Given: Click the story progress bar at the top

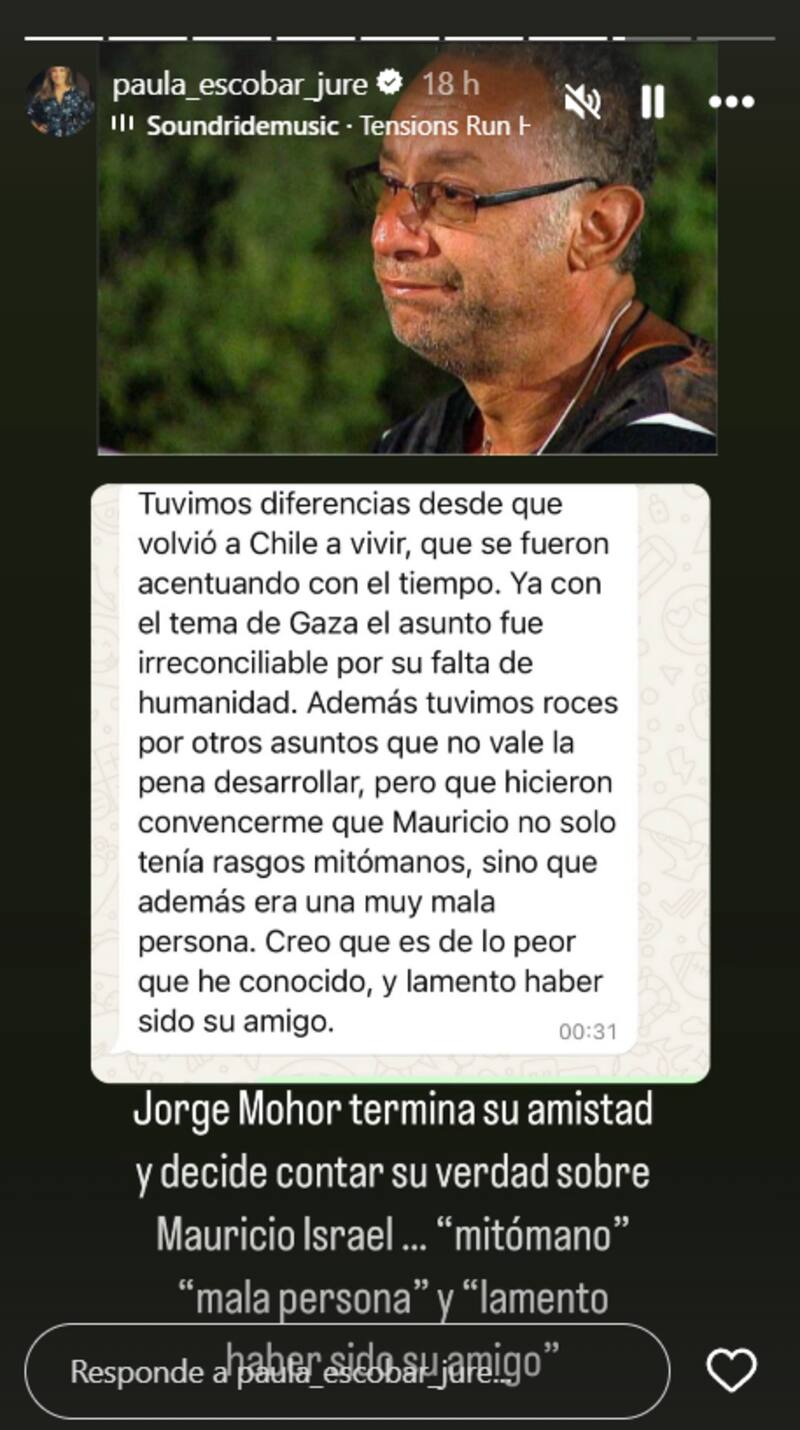Looking at the screenshot, I should tap(400, 35).
